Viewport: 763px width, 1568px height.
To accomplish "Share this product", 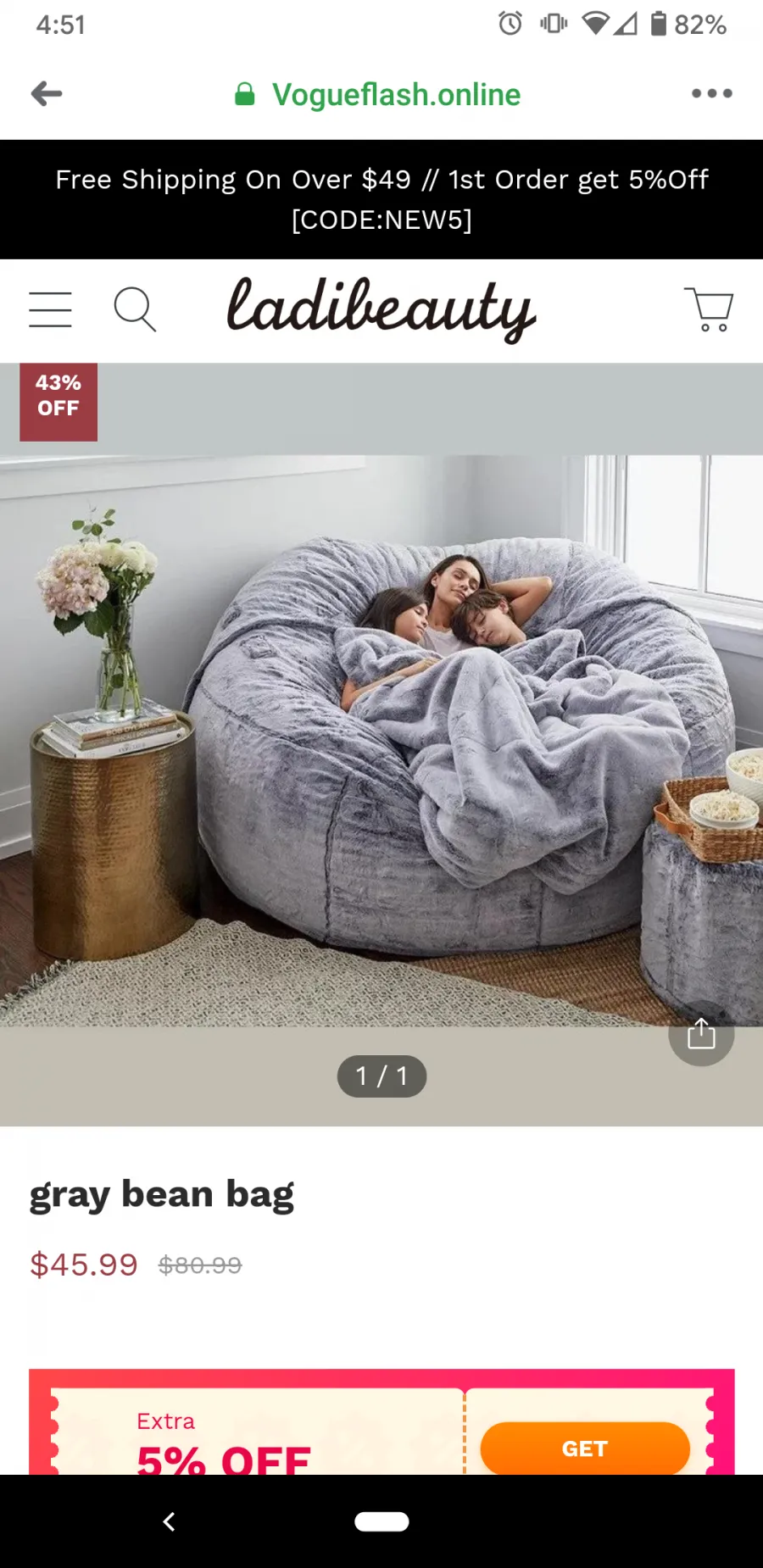I will click(701, 1033).
